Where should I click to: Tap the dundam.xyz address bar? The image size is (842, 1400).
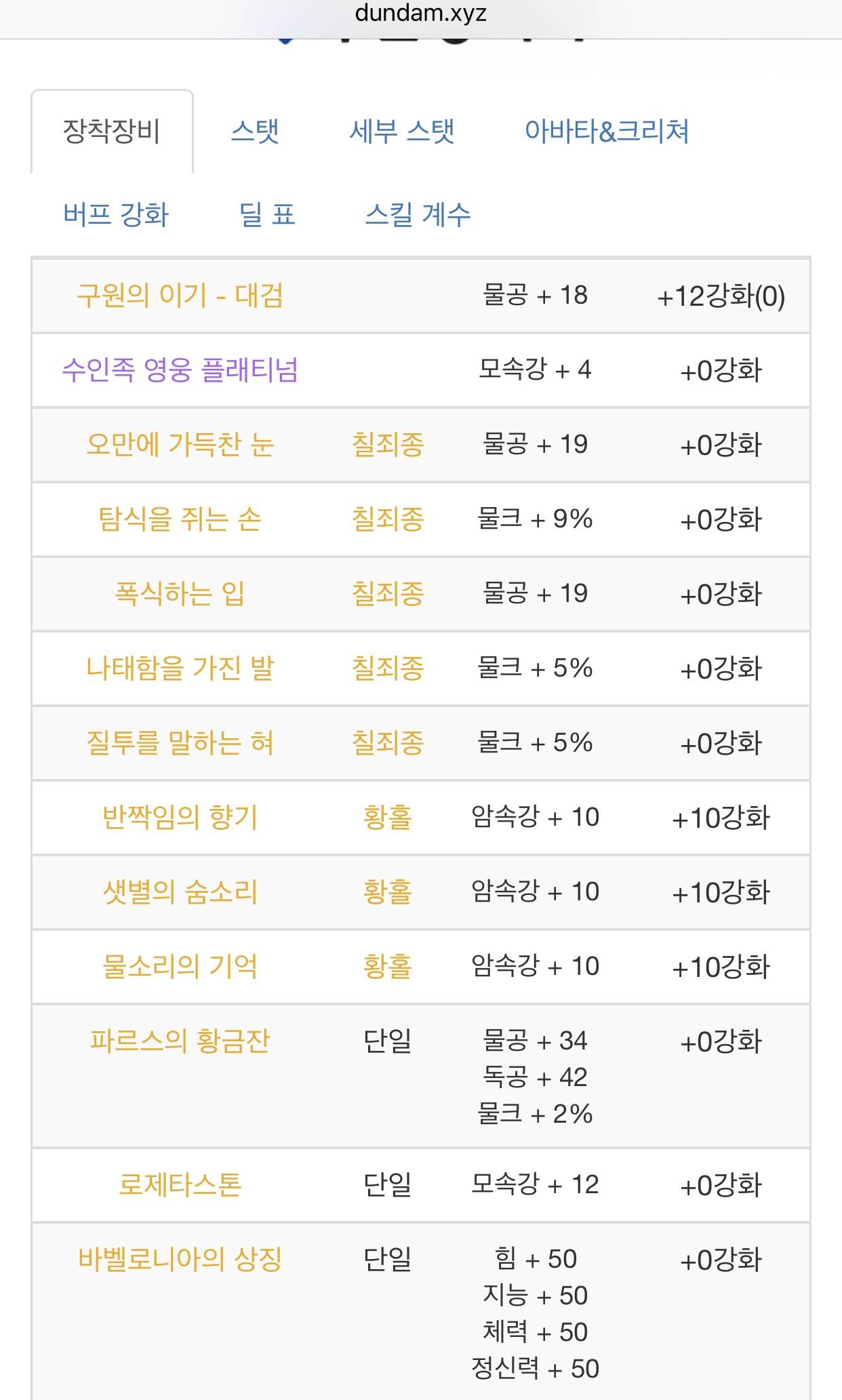(421, 14)
